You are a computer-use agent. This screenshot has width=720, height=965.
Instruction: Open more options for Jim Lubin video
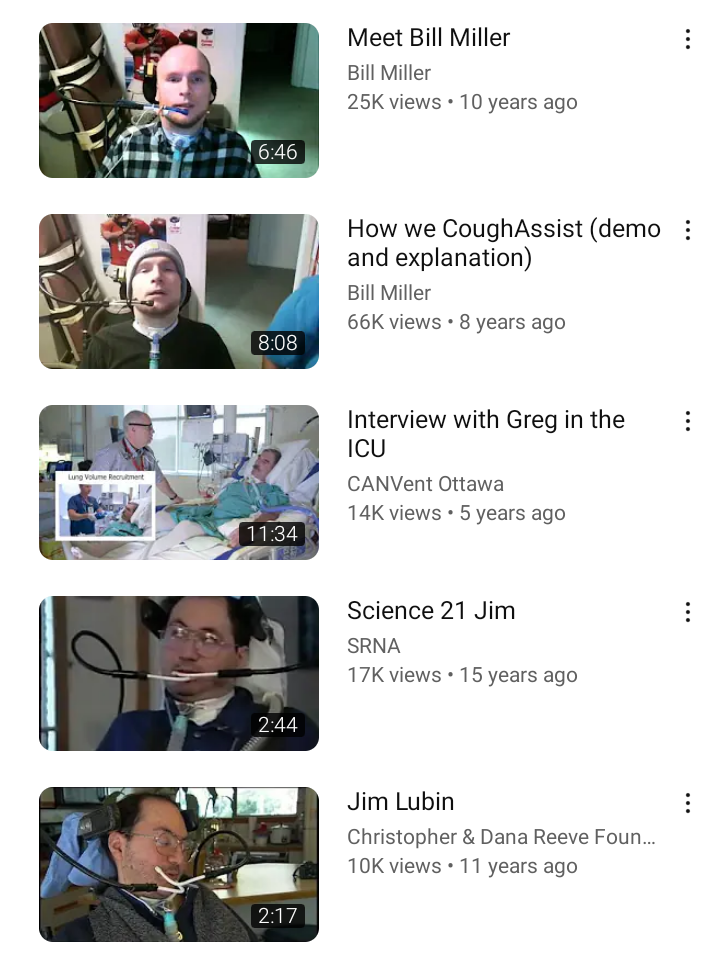(x=687, y=803)
